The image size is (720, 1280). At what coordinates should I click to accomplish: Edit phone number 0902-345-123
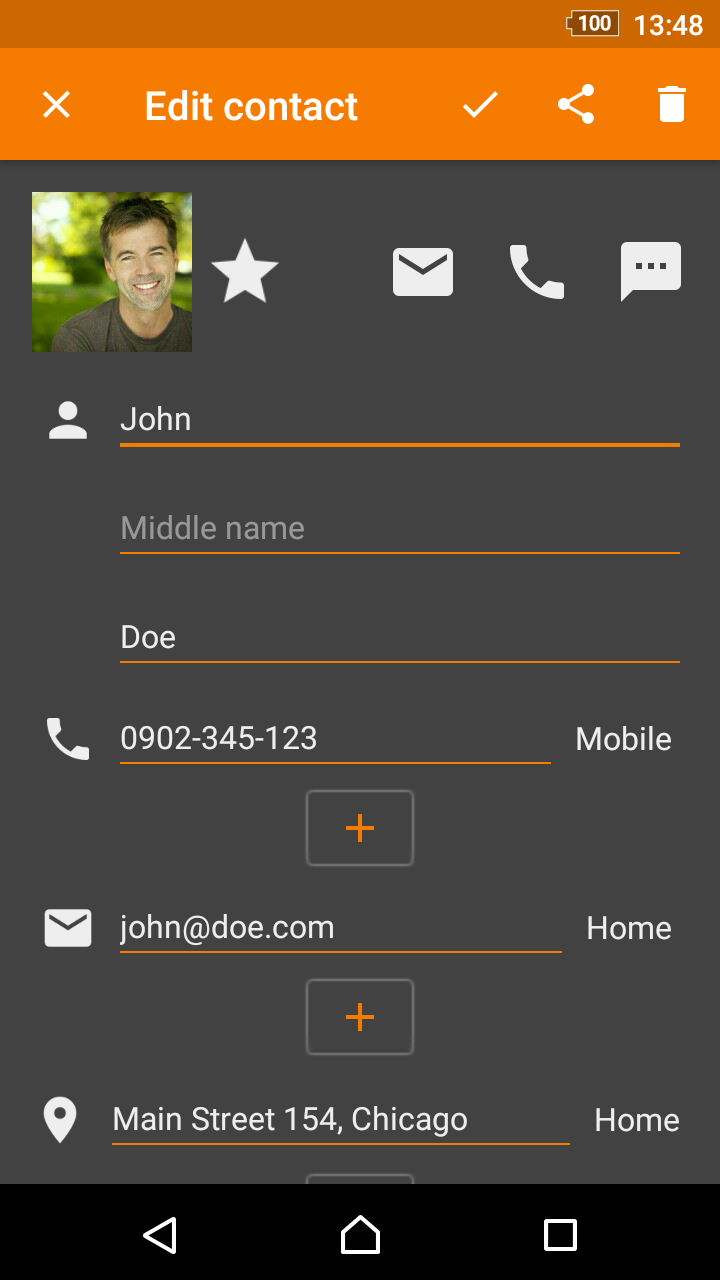[335, 738]
